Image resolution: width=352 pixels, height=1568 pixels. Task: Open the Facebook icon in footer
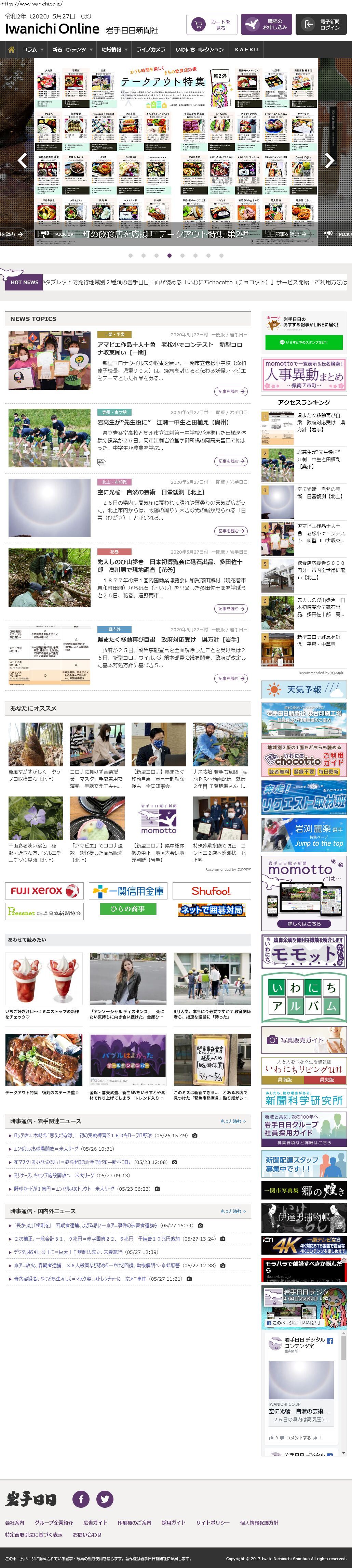coord(81,1499)
